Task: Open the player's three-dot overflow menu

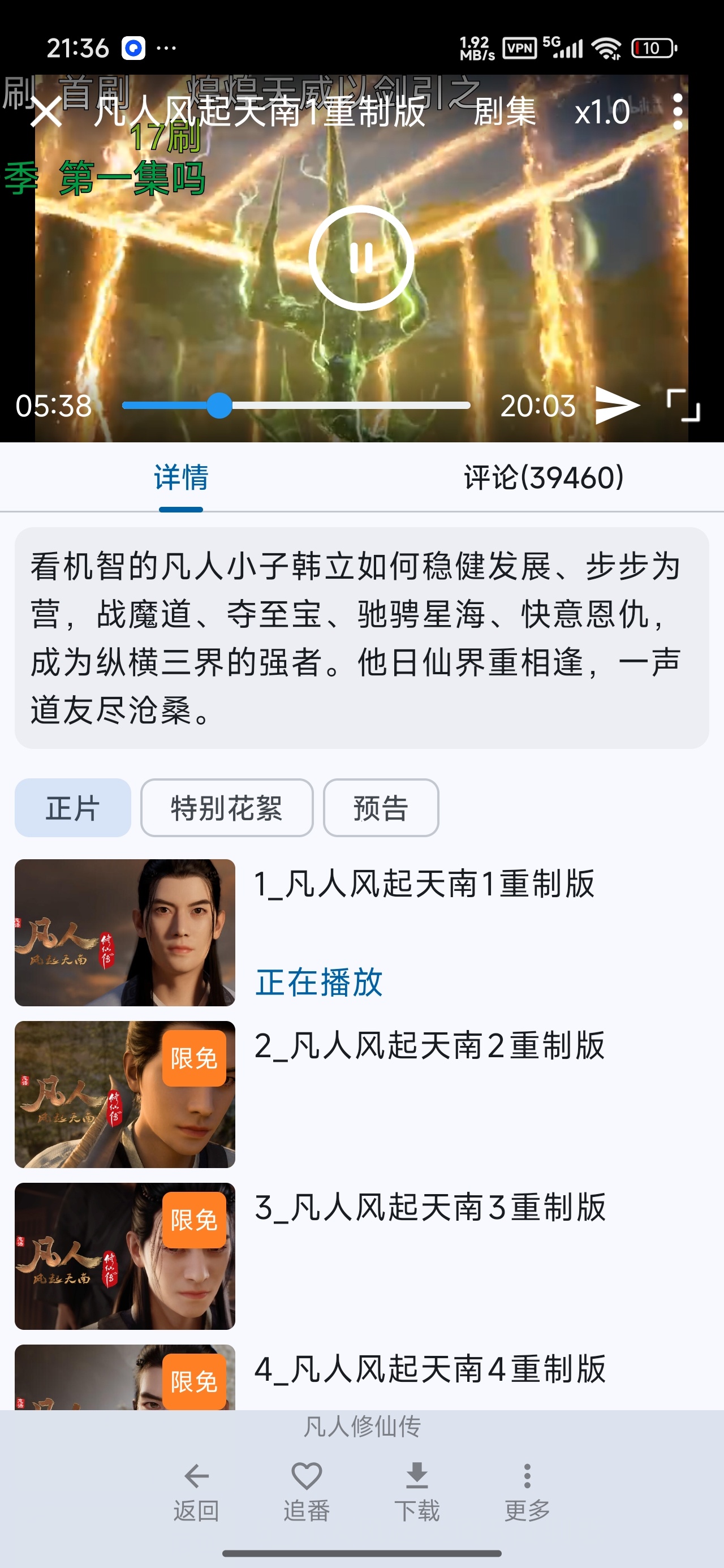Action: tap(677, 112)
